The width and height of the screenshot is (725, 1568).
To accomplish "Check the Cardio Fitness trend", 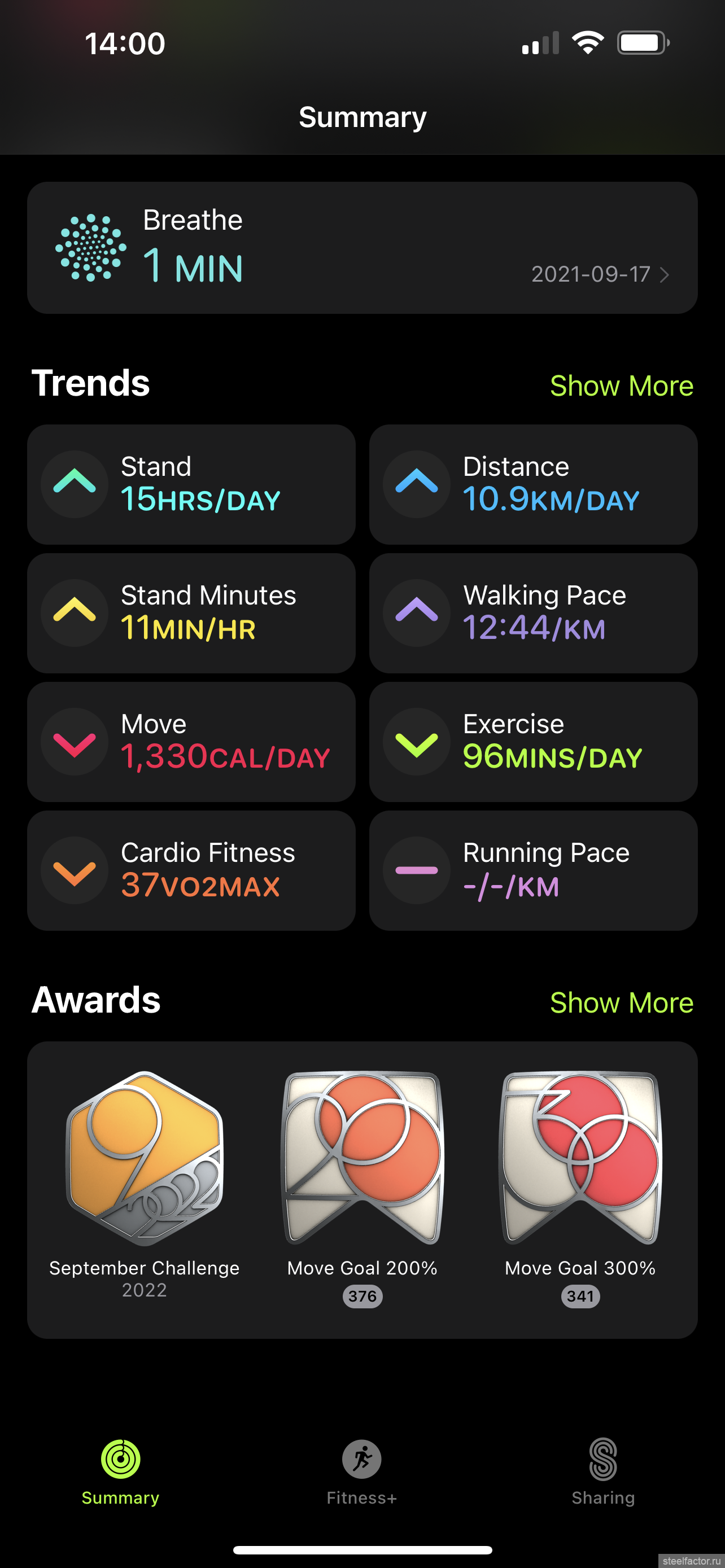I will [x=191, y=870].
